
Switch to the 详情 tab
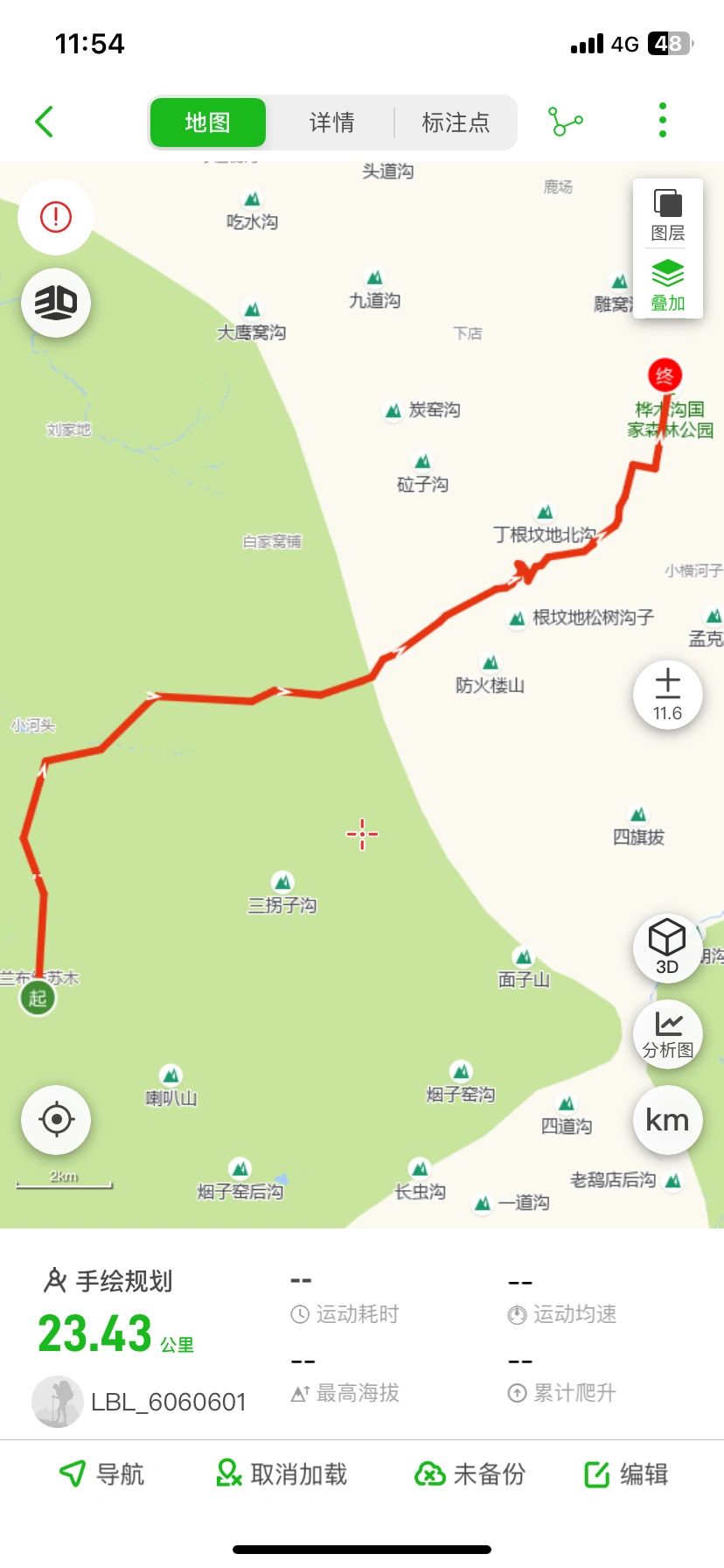point(332,122)
